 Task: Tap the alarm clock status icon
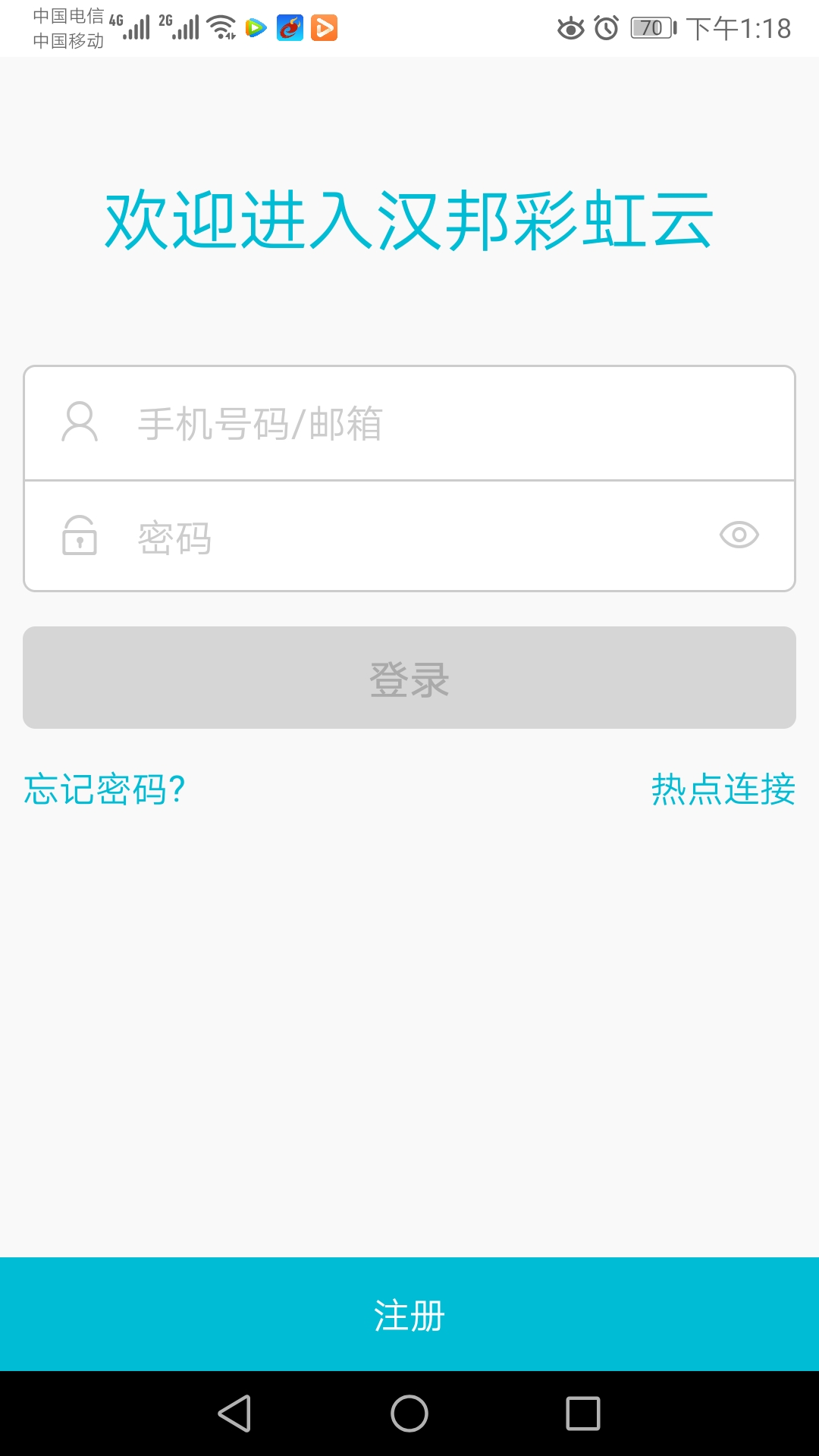[607, 29]
